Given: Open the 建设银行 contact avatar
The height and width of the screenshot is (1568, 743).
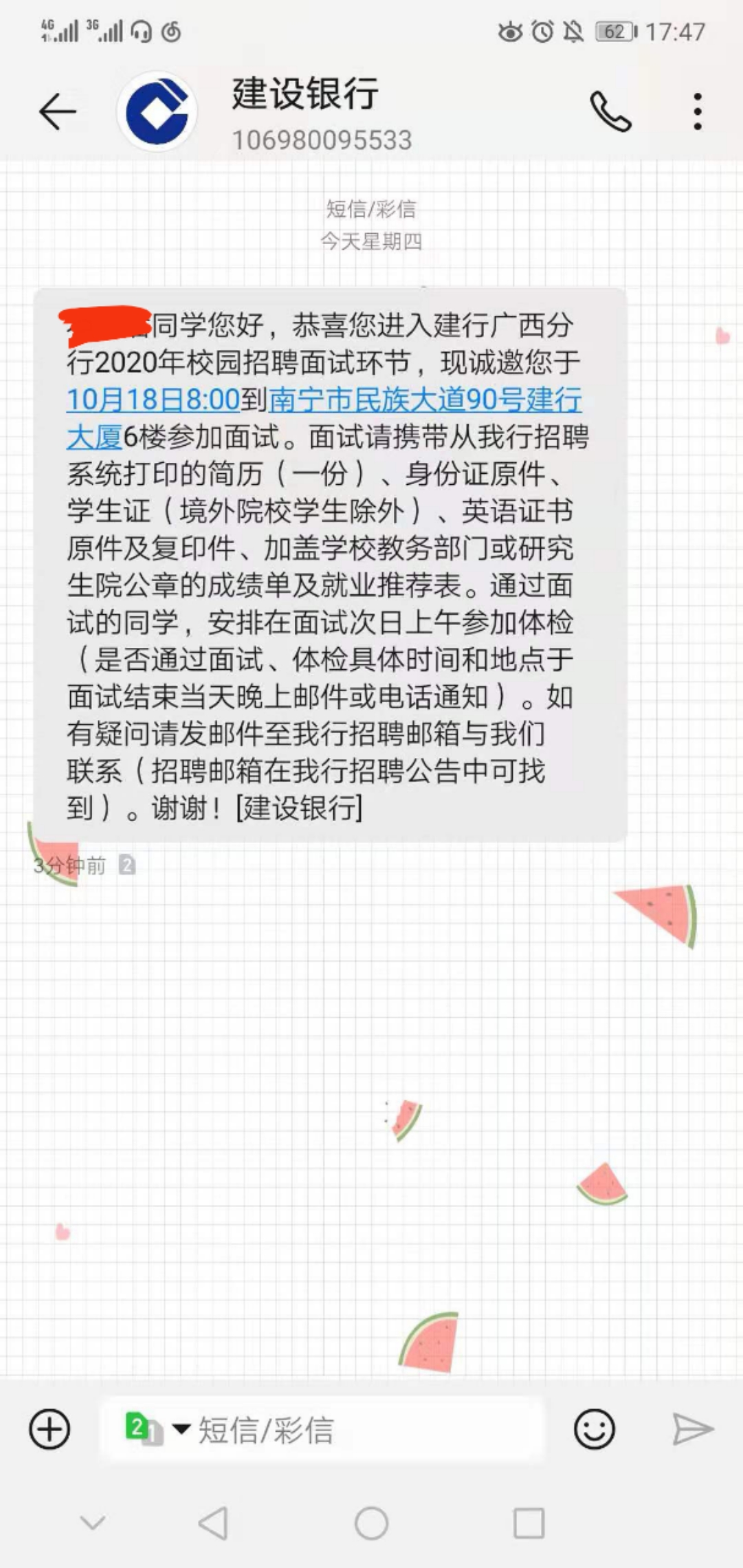Looking at the screenshot, I should 157,111.
